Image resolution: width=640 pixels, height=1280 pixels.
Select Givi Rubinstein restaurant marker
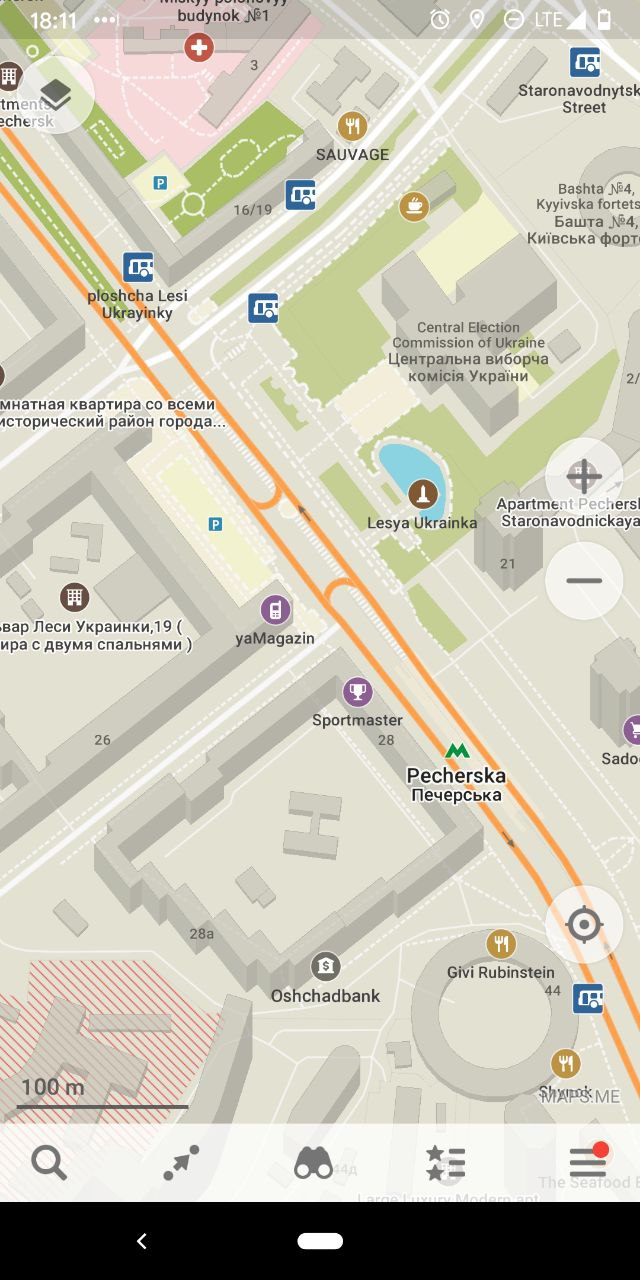[501, 943]
